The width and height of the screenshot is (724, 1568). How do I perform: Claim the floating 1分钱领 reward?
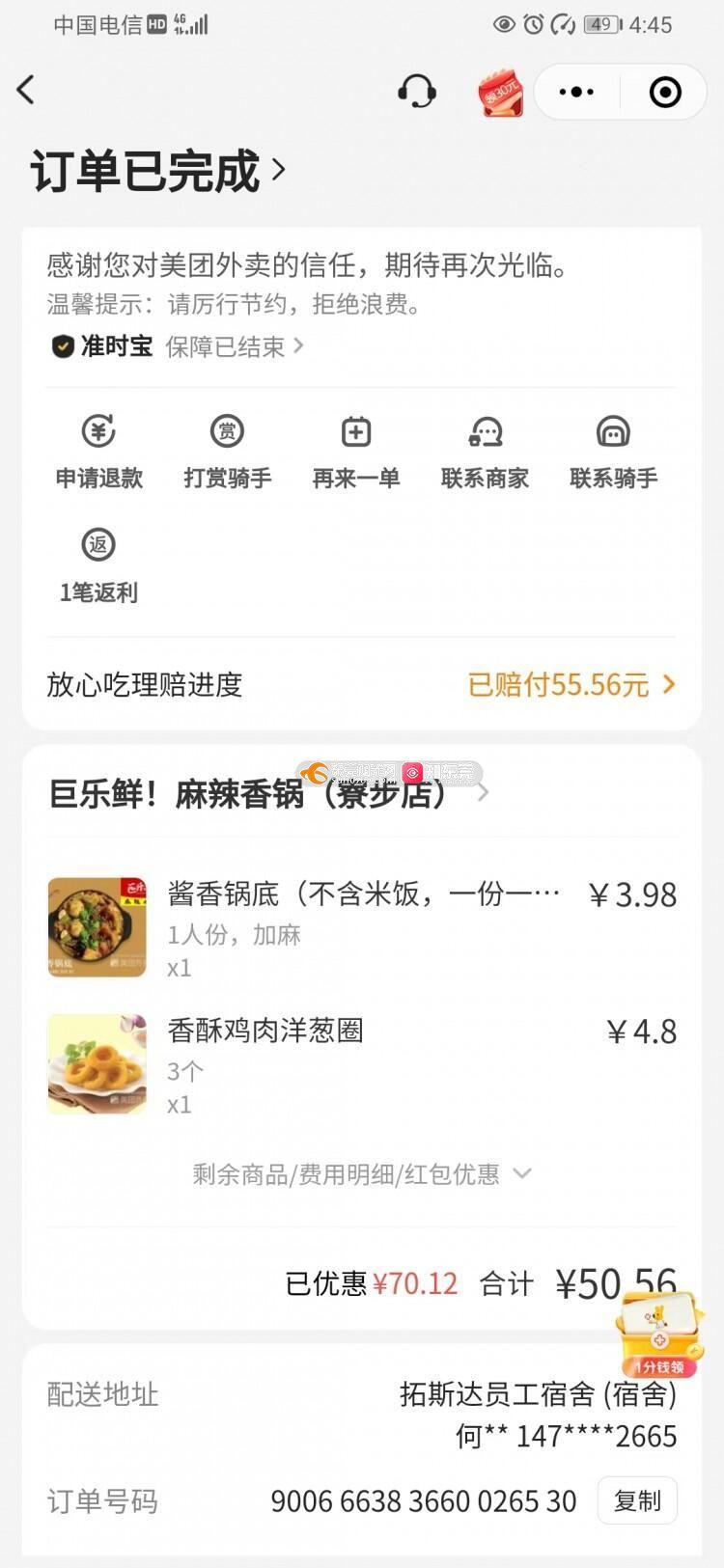pos(660,1335)
